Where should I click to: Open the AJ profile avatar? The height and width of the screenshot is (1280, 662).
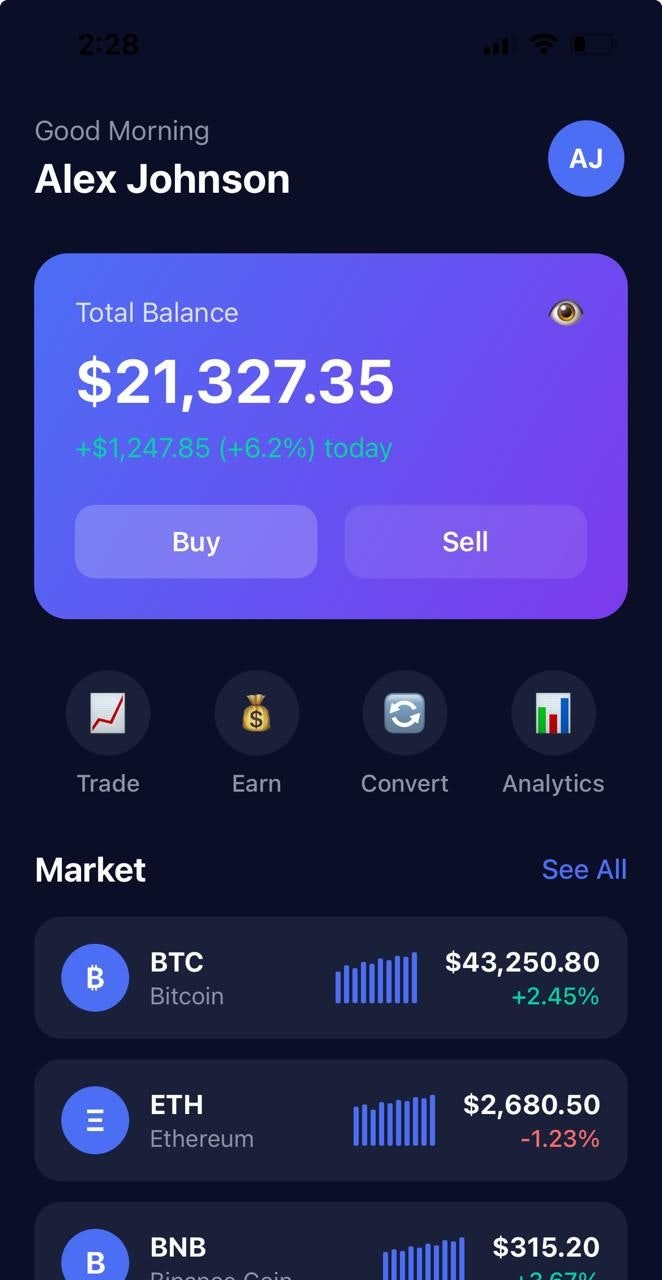click(x=586, y=158)
